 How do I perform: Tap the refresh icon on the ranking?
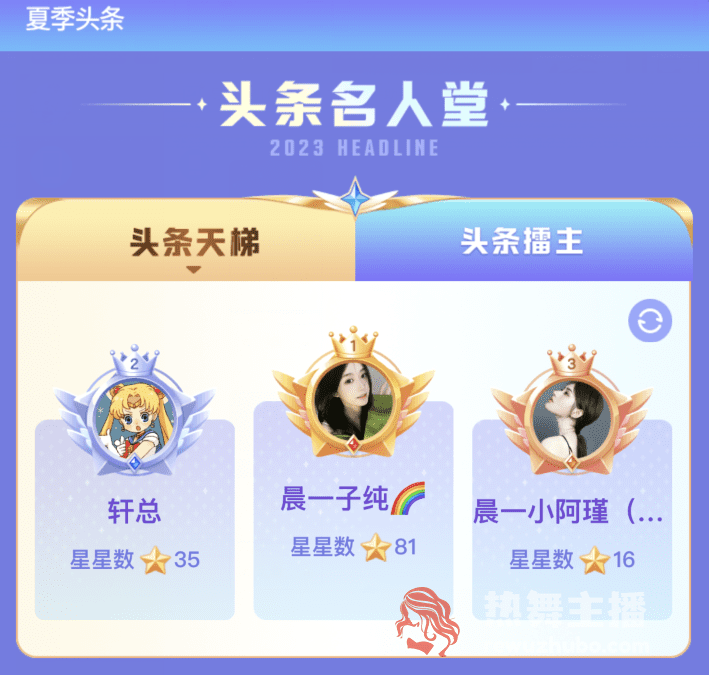pos(650,321)
